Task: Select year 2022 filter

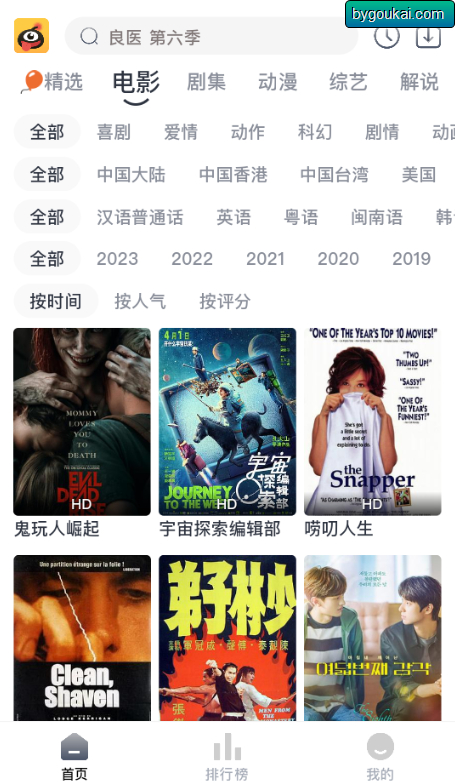Action: tap(192, 259)
